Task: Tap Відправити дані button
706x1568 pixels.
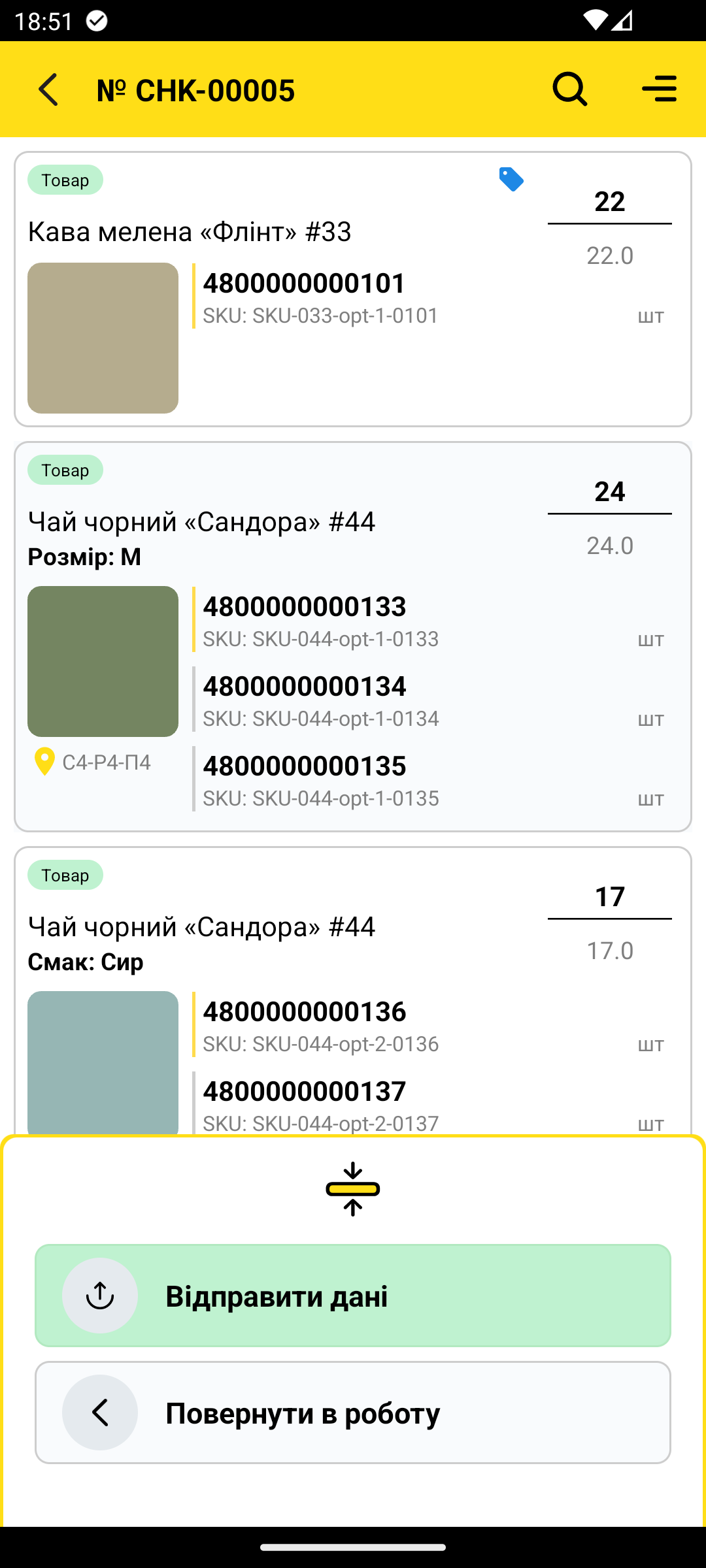Action: point(353,1296)
